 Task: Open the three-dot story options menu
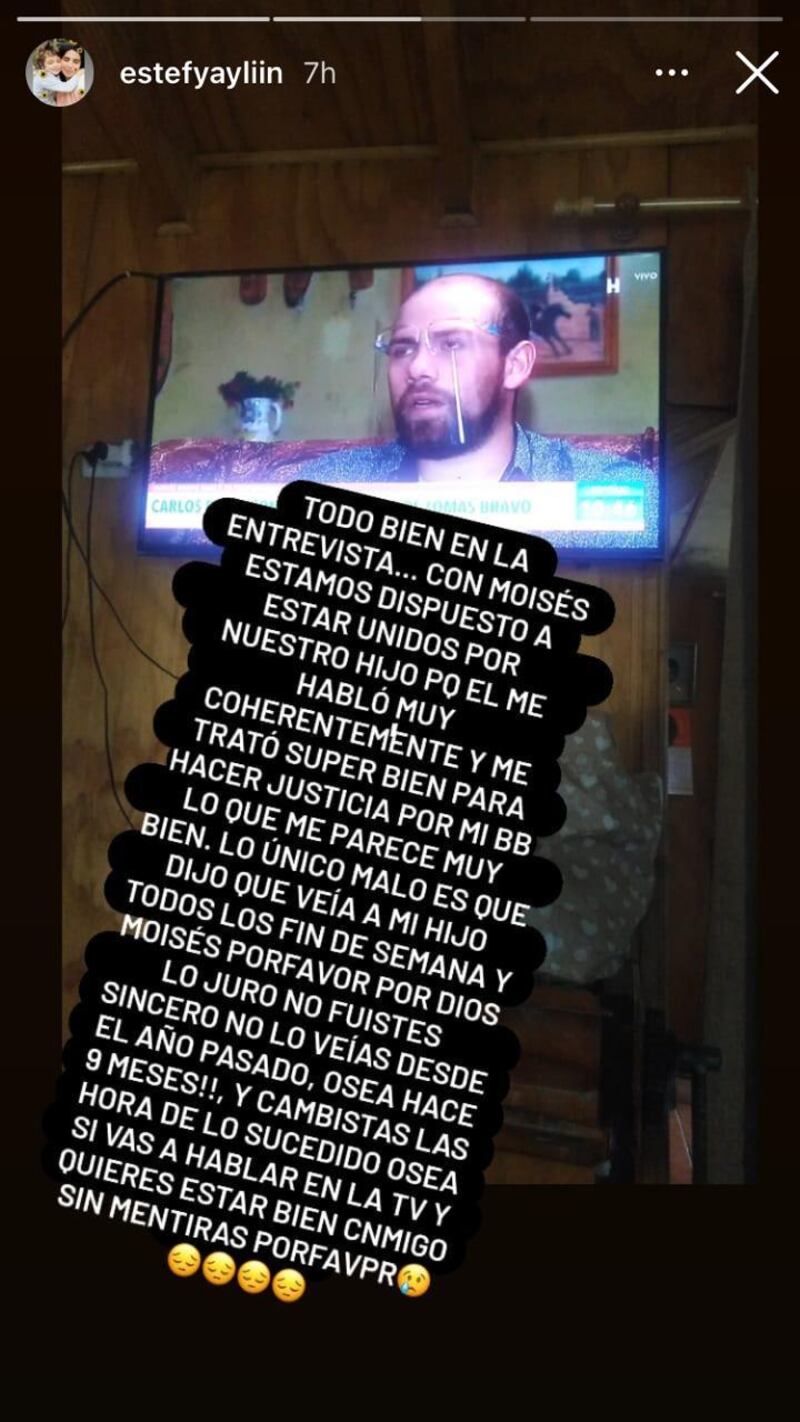click(671, 73)
